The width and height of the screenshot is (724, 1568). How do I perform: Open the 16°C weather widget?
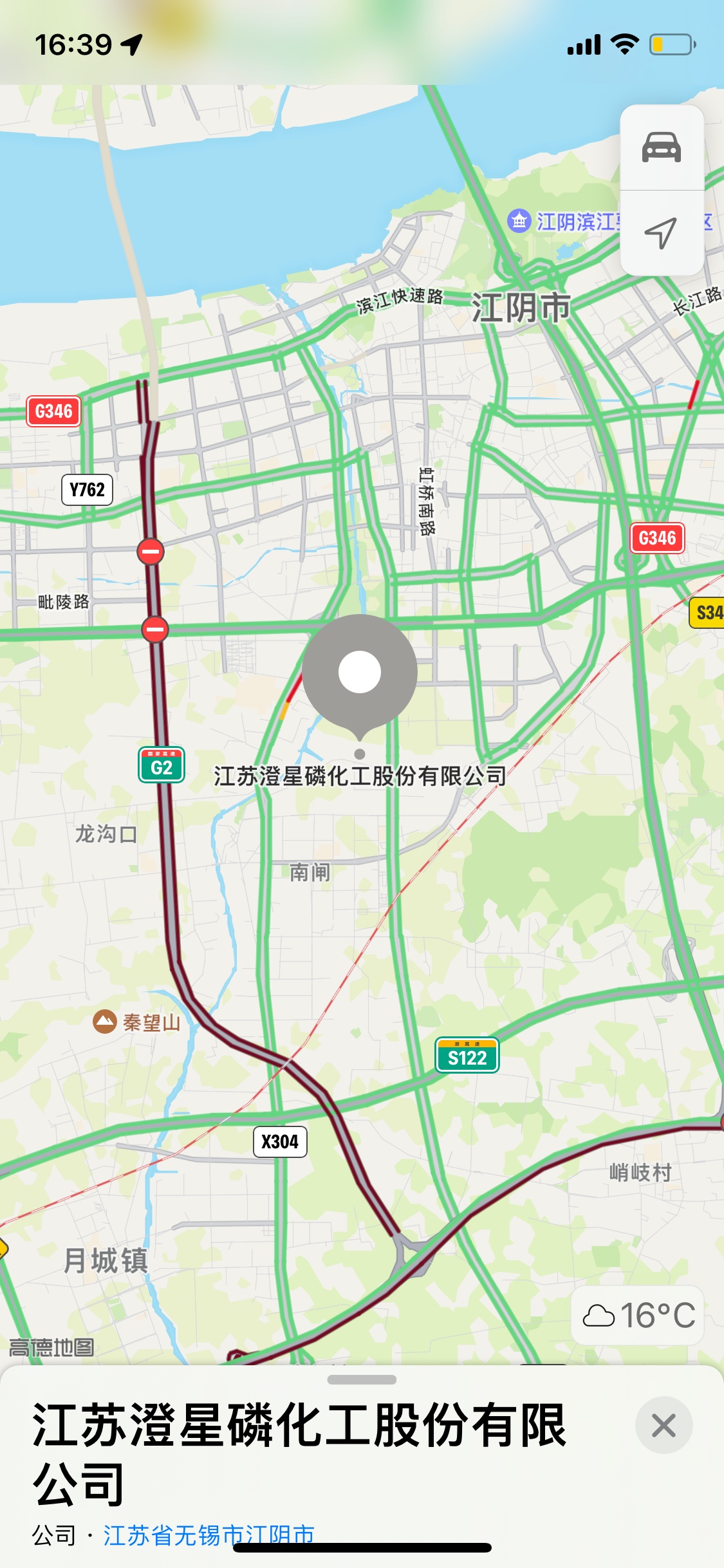pos(638,1315)
